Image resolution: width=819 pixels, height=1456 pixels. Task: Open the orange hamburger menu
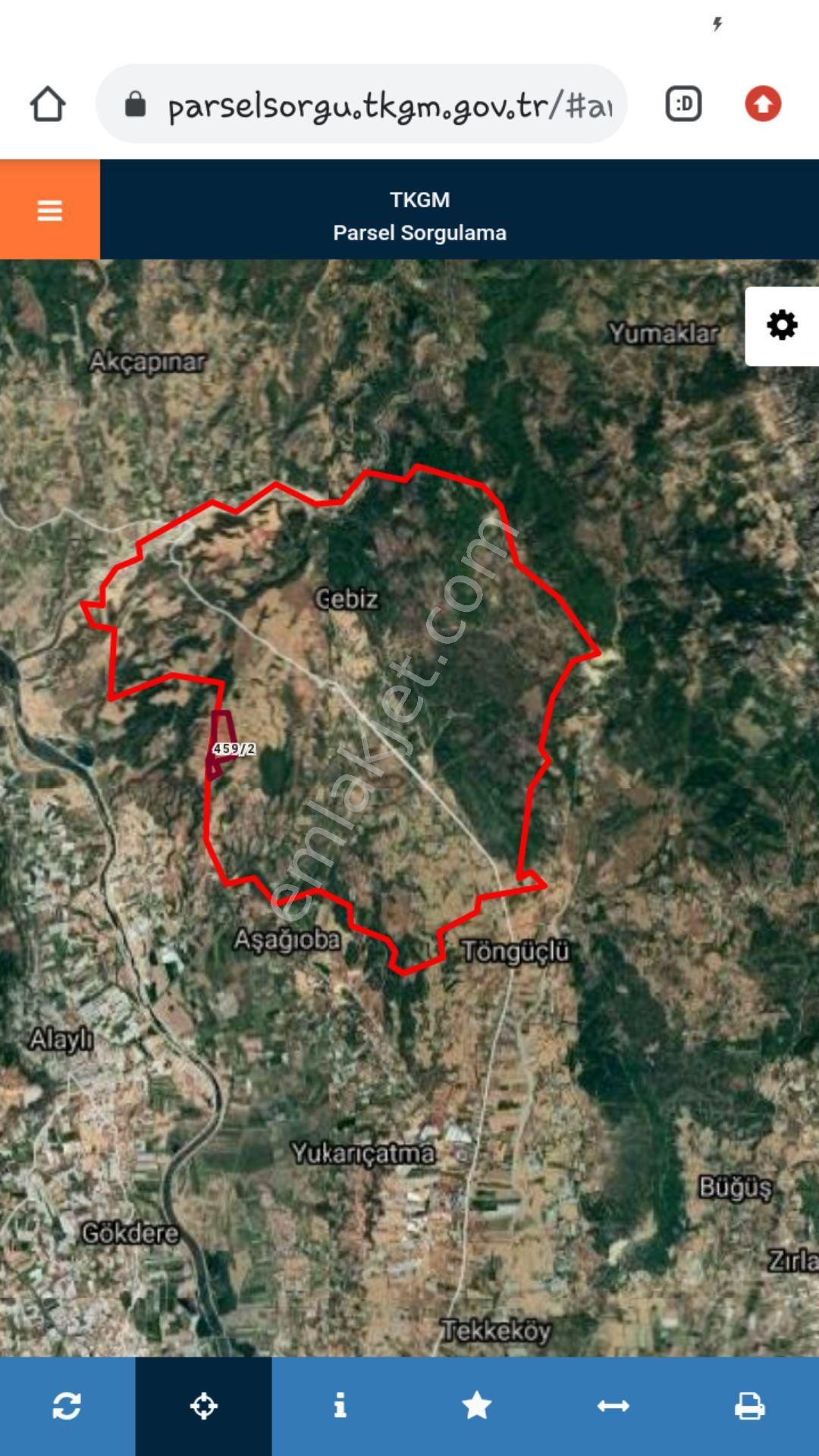[50, 210]
